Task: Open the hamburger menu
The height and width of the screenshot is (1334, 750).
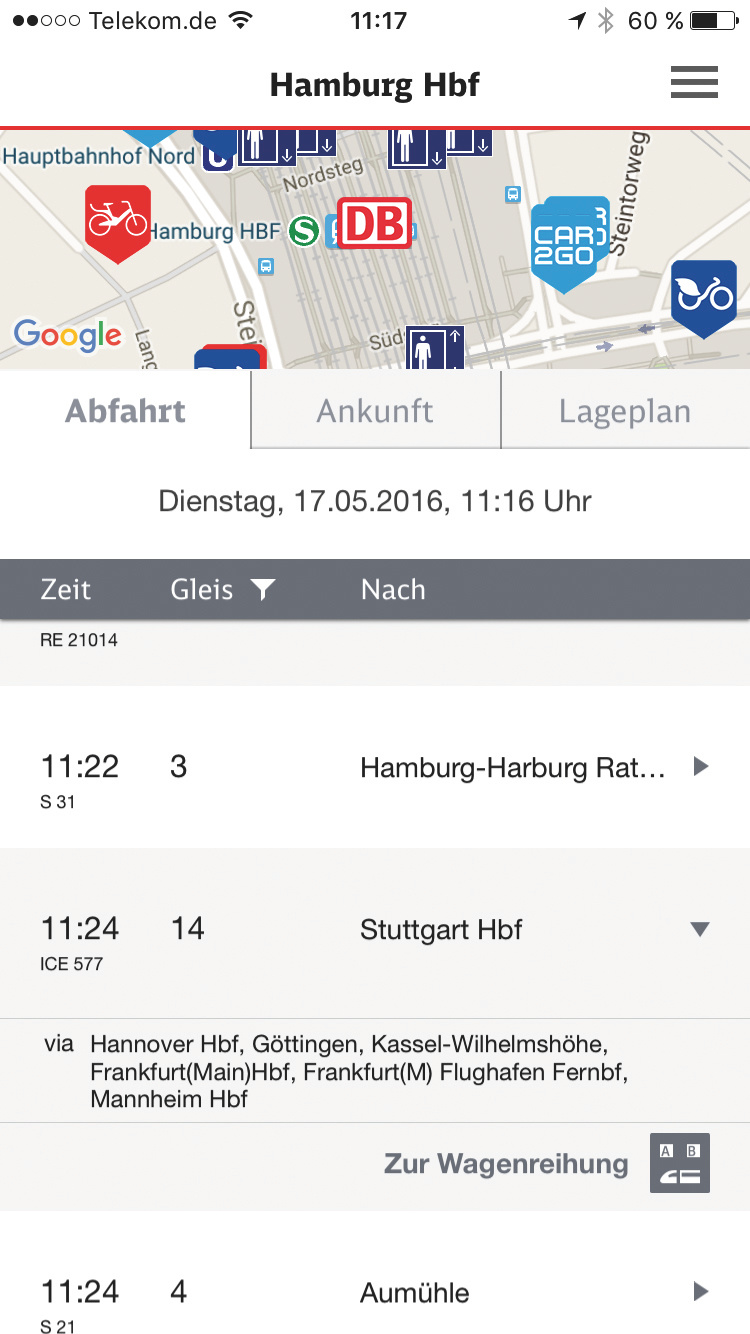Action: [x=694, y=82]
